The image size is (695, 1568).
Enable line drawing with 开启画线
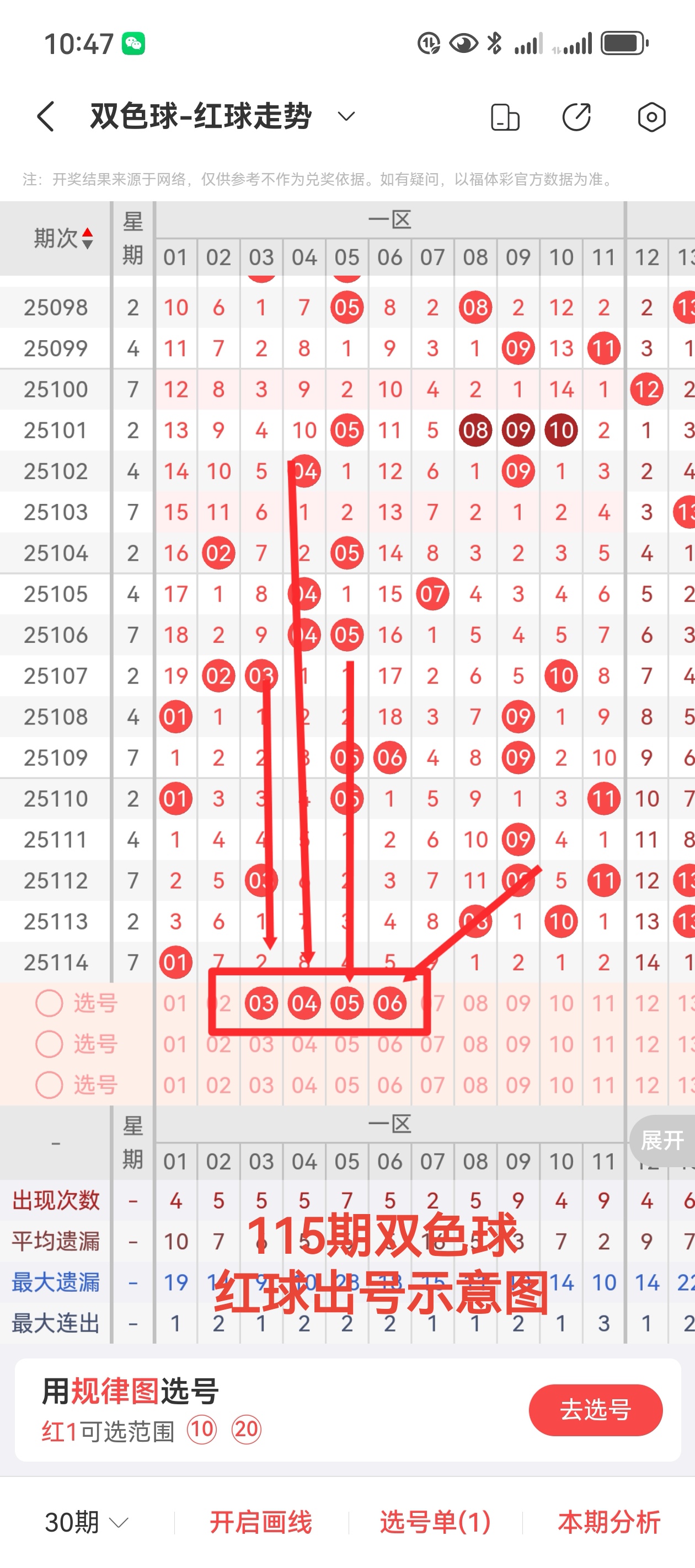click(261, 1522)
